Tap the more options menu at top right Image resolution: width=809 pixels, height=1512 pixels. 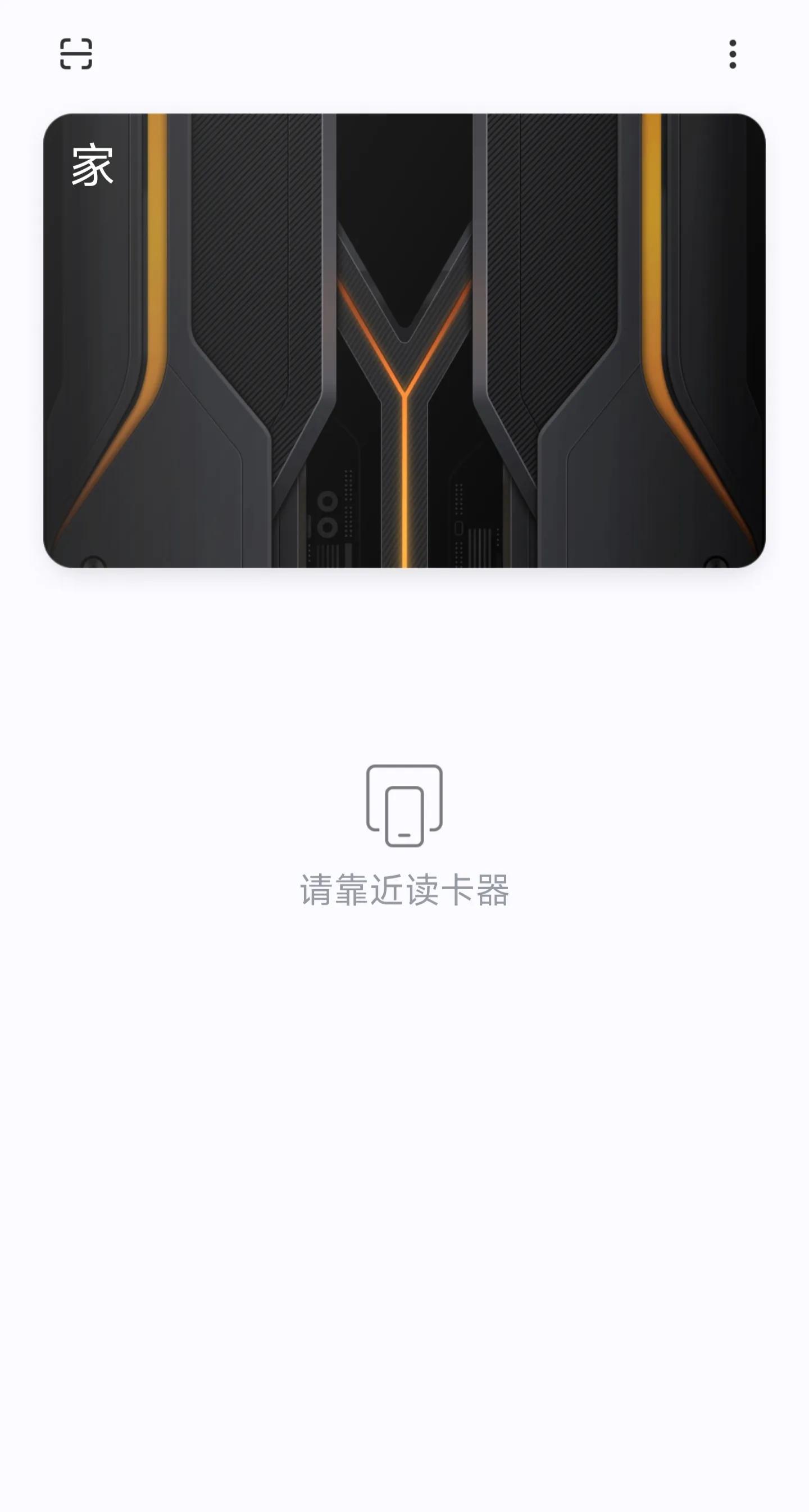733,55
